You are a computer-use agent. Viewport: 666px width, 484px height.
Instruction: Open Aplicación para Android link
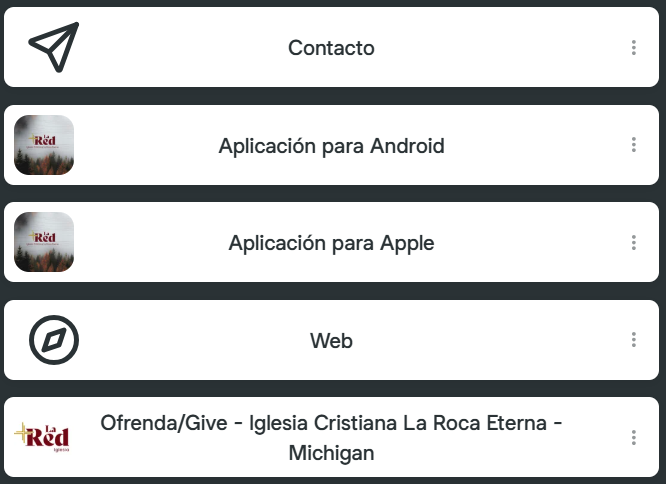pyautogui.click(x=331, y=146)
